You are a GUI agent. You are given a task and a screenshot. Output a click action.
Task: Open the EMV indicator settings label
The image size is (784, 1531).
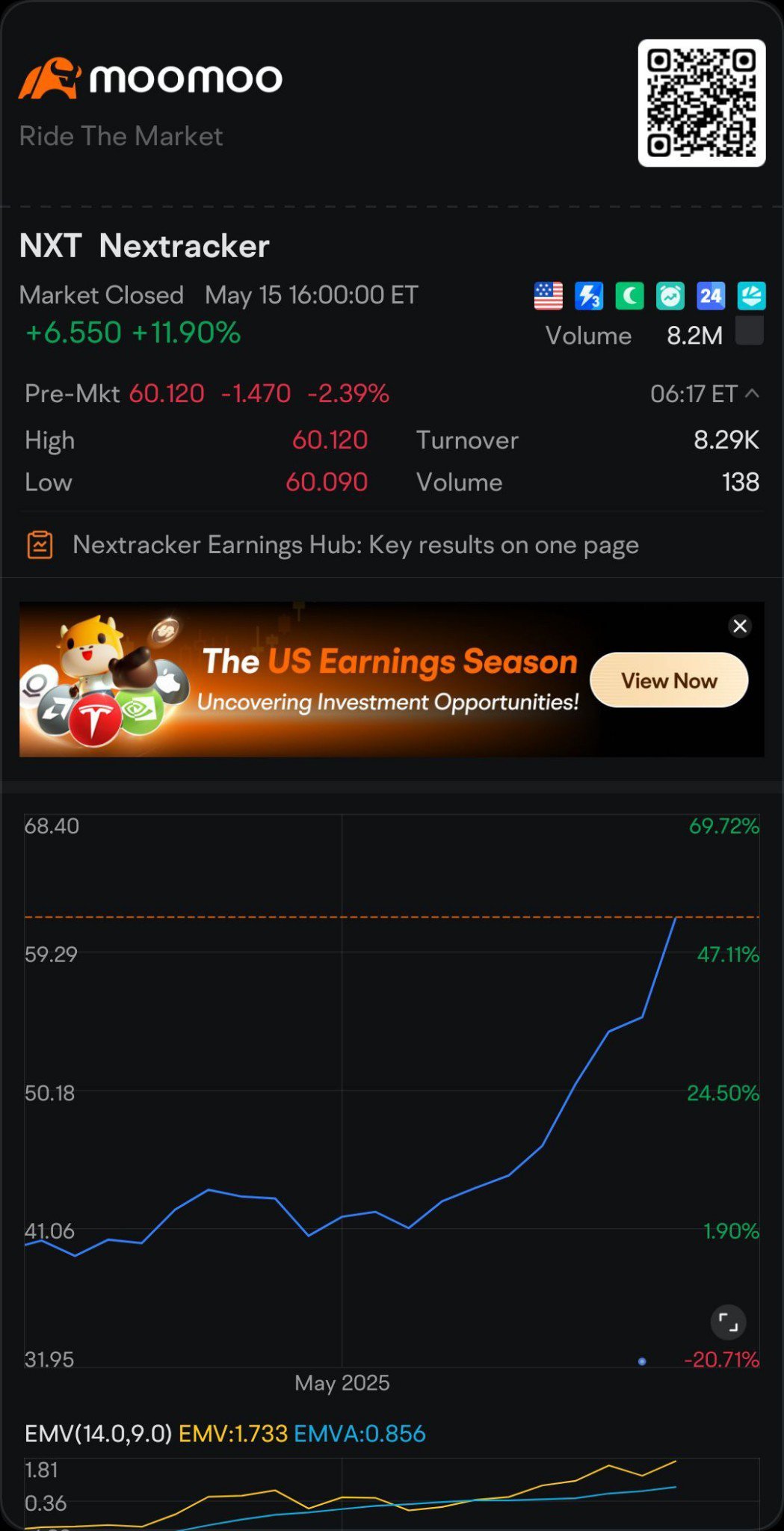click(x=98, y=1433)
